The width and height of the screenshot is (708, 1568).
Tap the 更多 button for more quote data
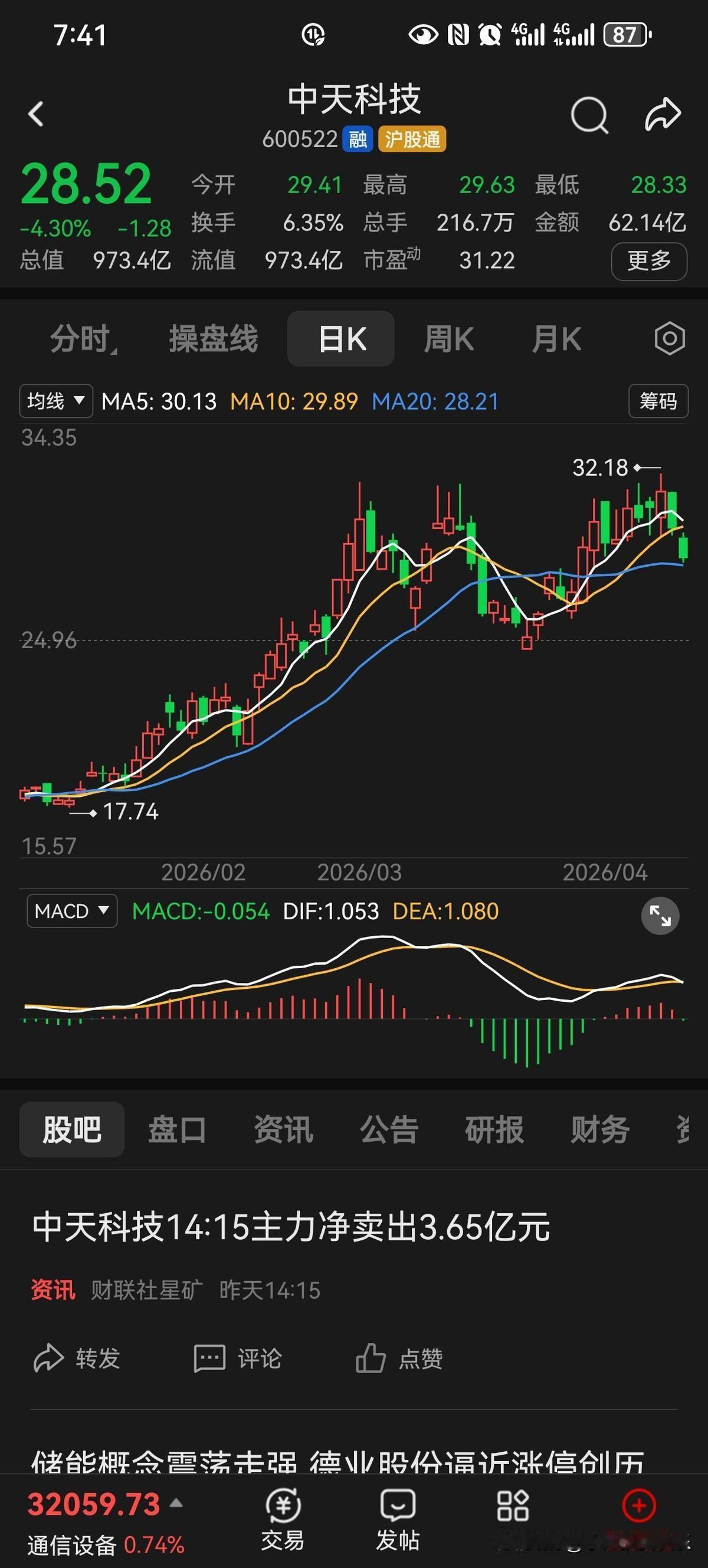(x=649, y=261)
